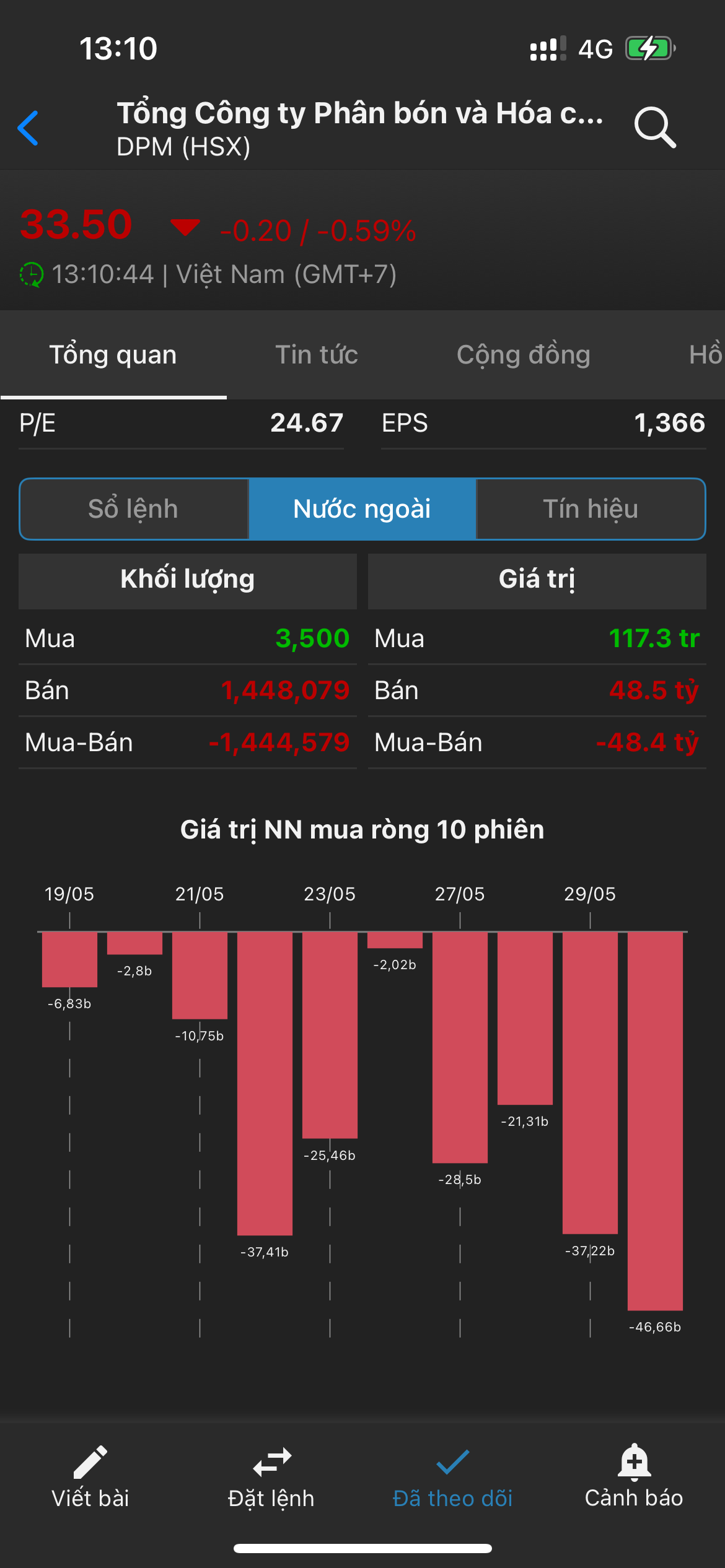Create a Cảnh báo price alert
This screenshot has height=1568, width=725.
pos(634,1478)
